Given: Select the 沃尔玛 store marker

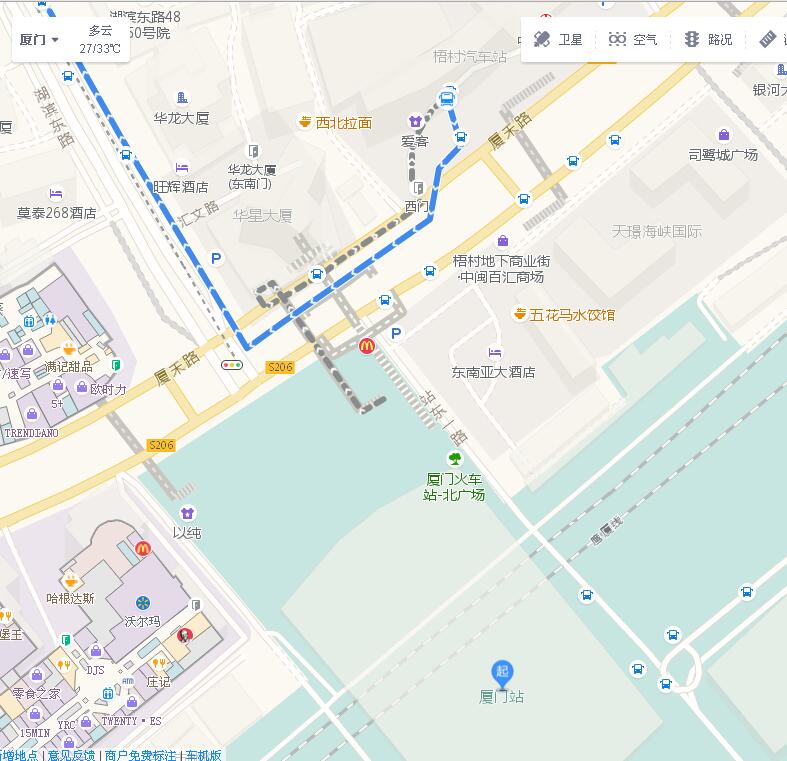Looking at the screenshot, I should [143, 602].
